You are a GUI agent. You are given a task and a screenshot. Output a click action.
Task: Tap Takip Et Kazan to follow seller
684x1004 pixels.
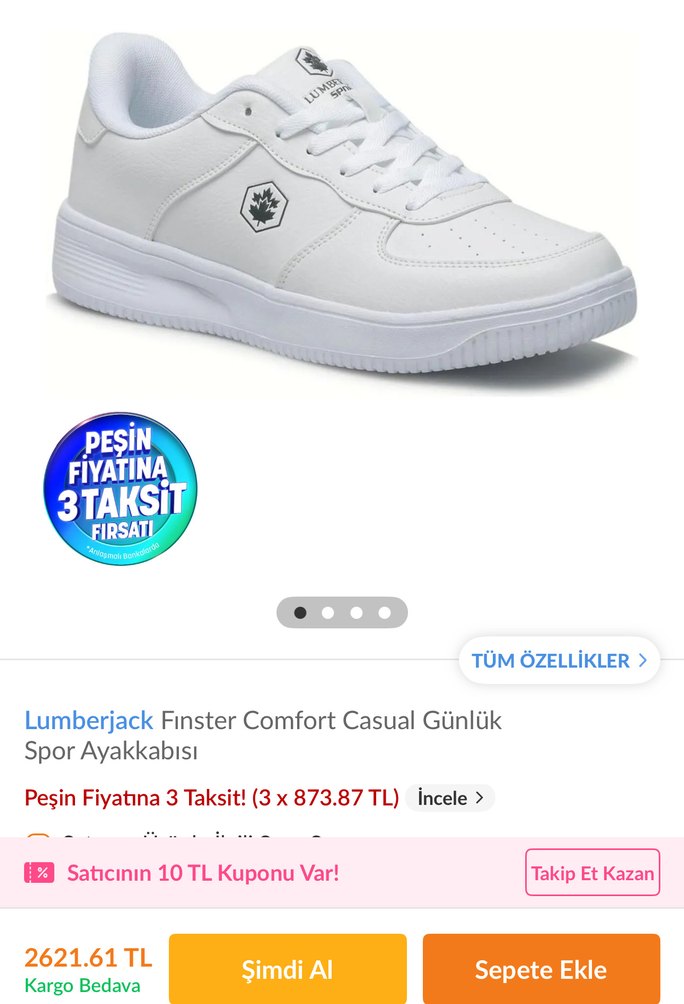click(593, 873)
